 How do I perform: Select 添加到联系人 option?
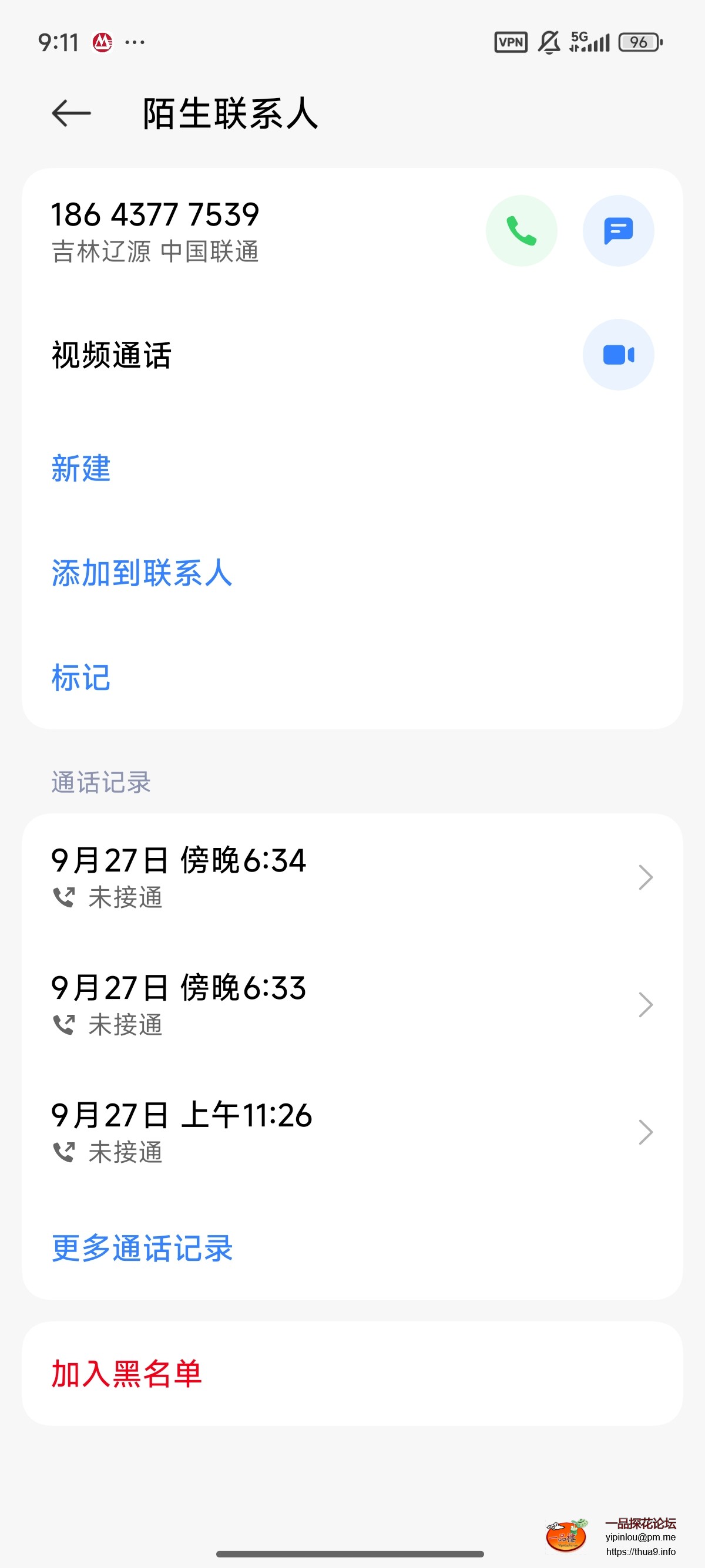pyautogui.click(x=141, y=573)
